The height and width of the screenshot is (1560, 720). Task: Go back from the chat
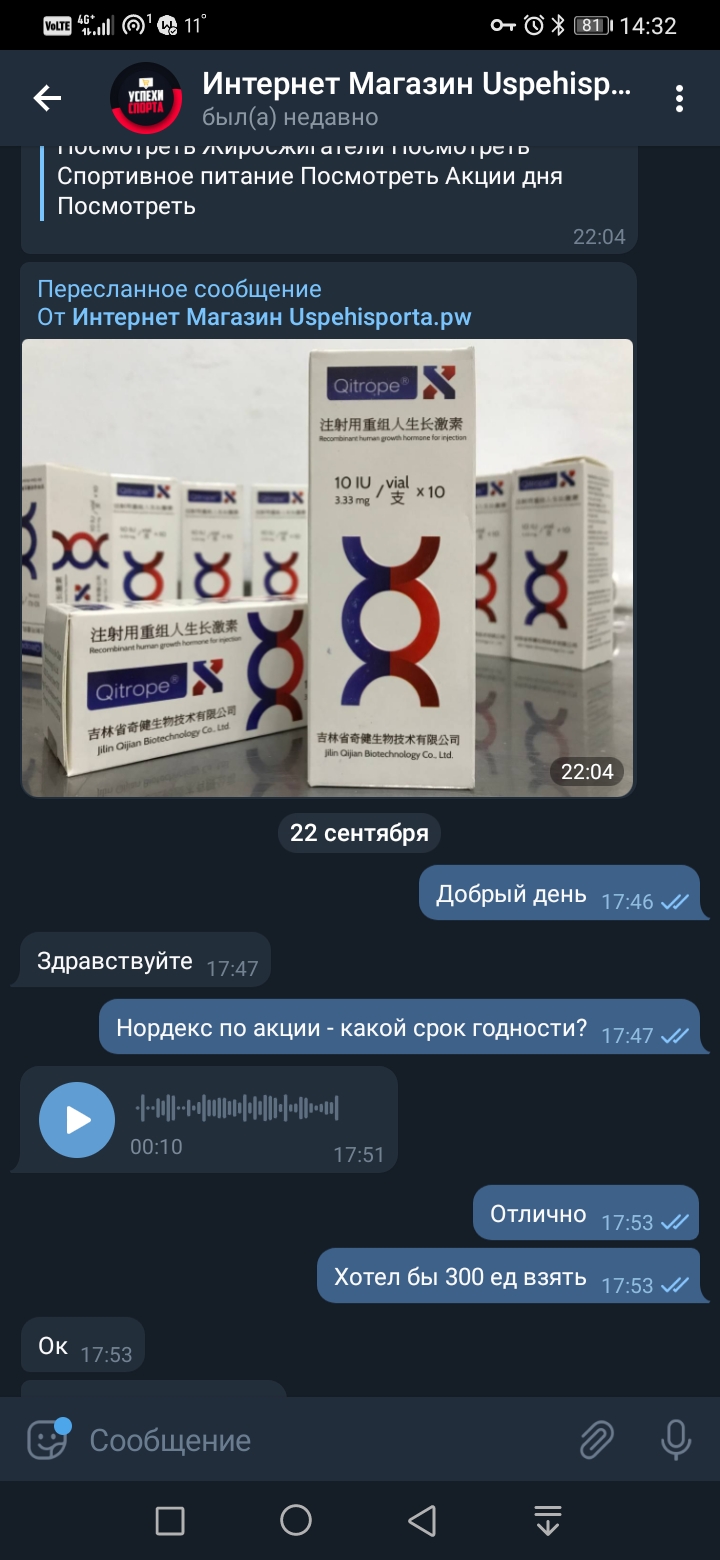47,98
